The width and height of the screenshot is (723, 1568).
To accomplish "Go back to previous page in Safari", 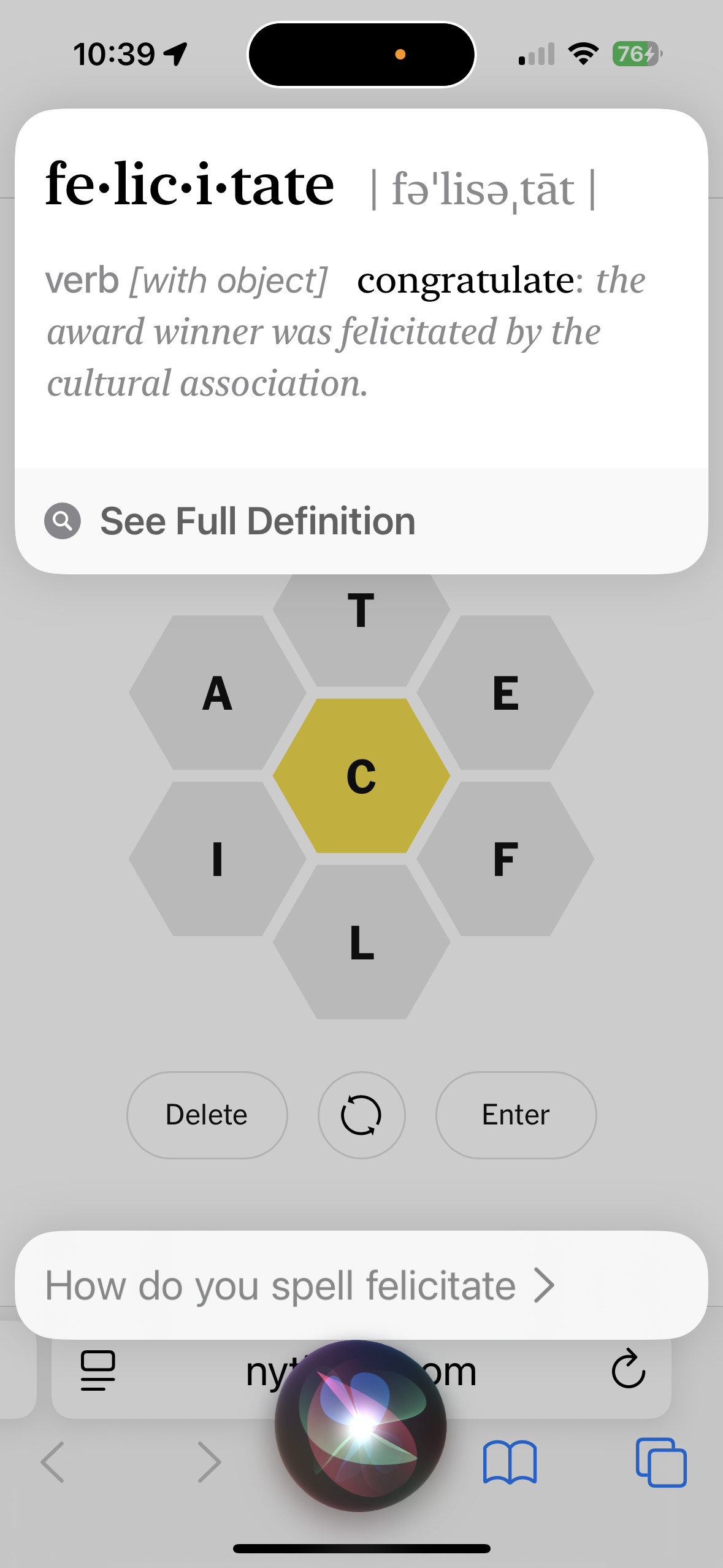I will [x=53, y=1462].
